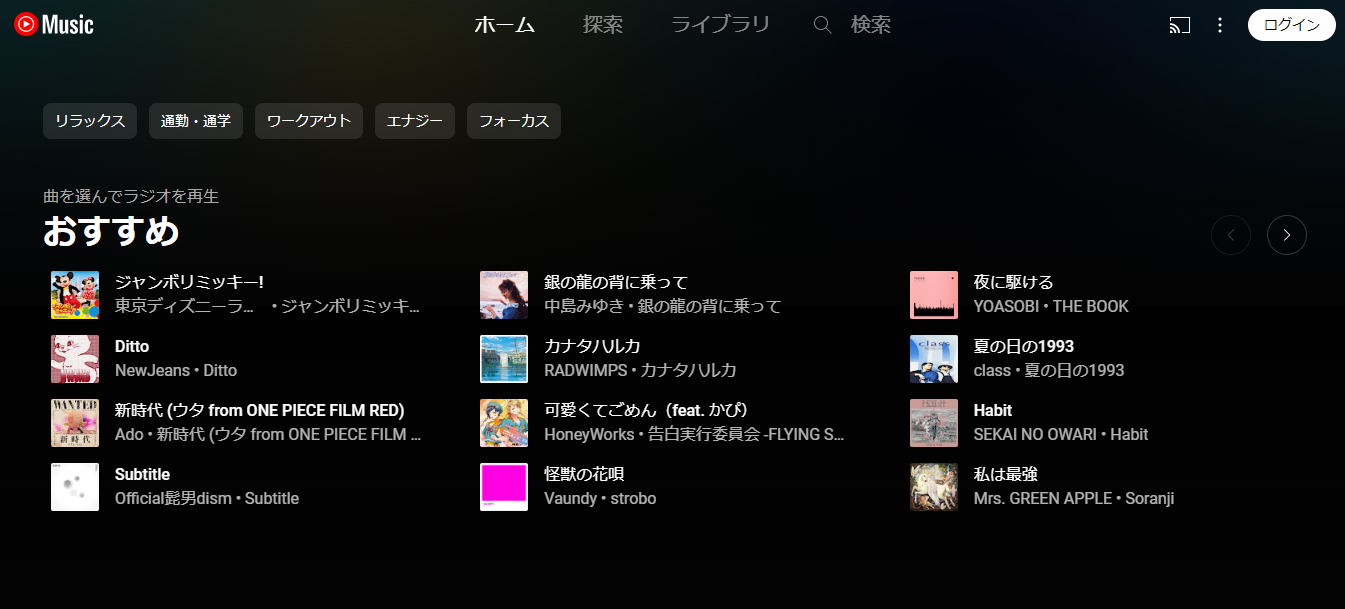Viewport: 1345px width, 609px height.
Task: Select the 通勤・通学 chip
Action: 196,121
